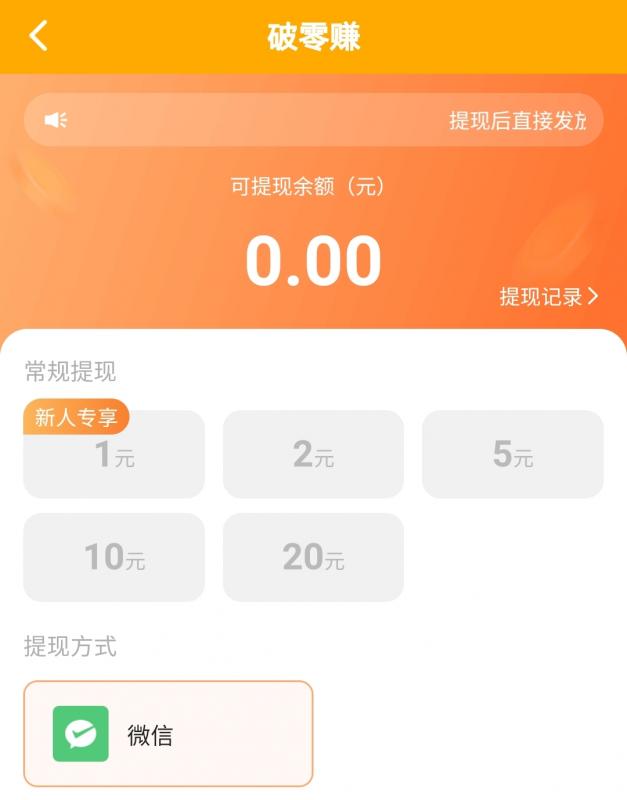Viewport: 627px width, 800px height.
Task: Choose the 20元 withdrawal amount
Action: pos(313,558)
